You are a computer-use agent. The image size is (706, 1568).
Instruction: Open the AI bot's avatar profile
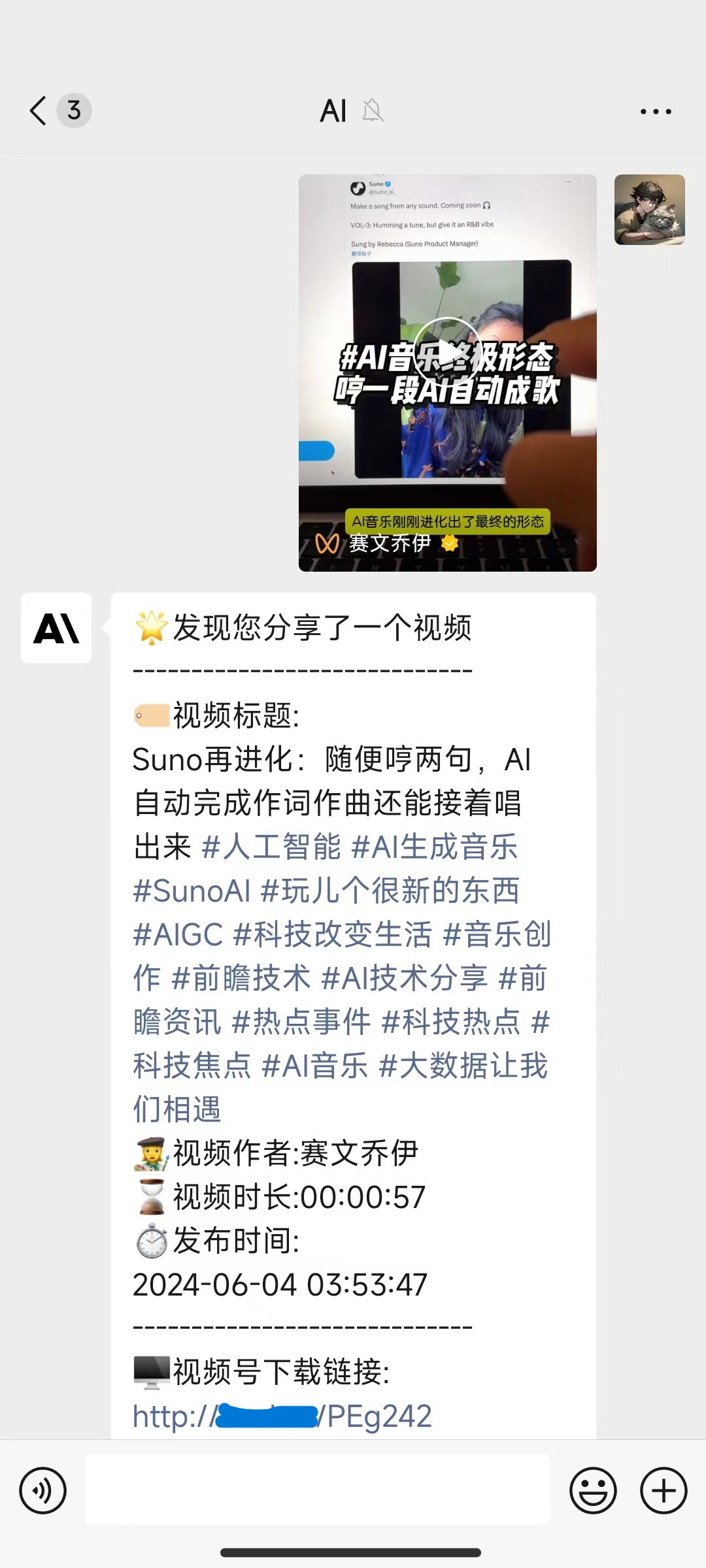tap(56, 628)
